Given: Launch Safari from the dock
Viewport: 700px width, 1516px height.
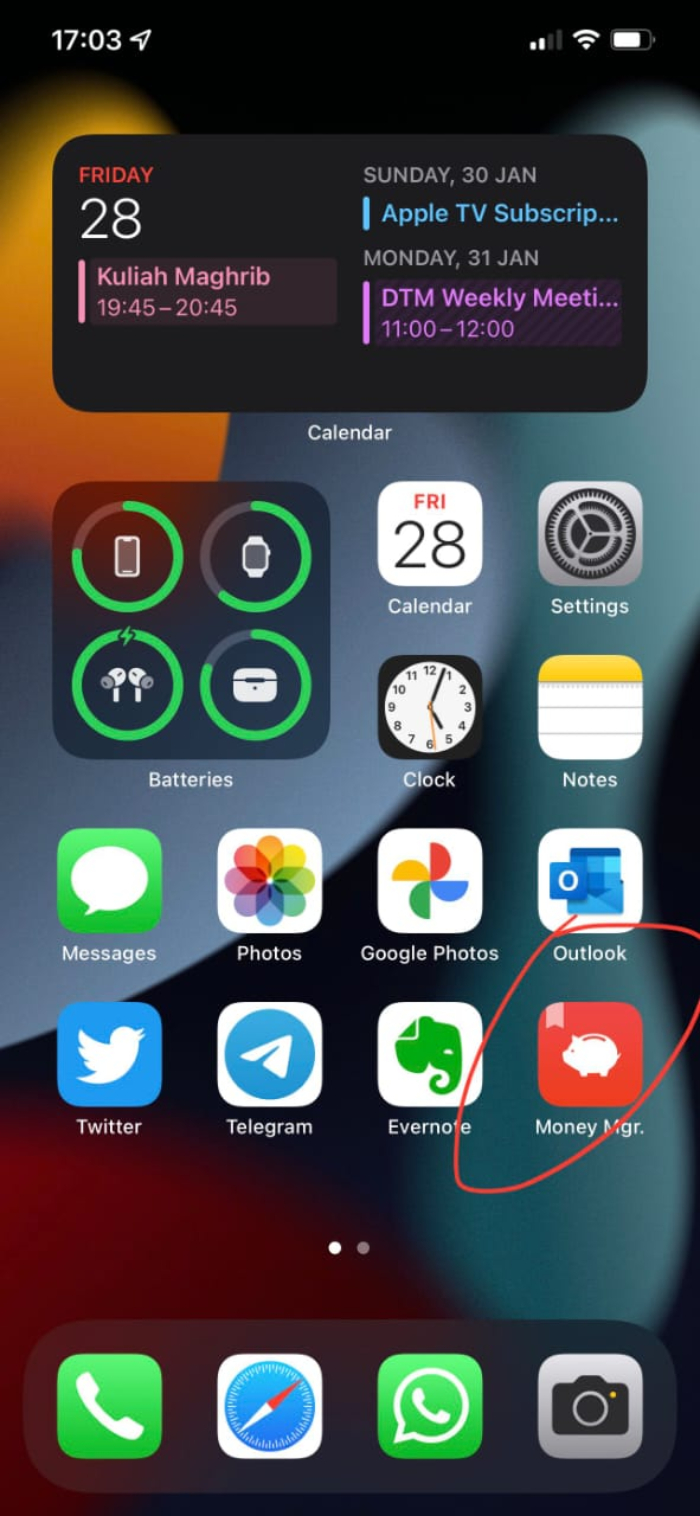Looking at the screenshot, I should pos(269,1406).
